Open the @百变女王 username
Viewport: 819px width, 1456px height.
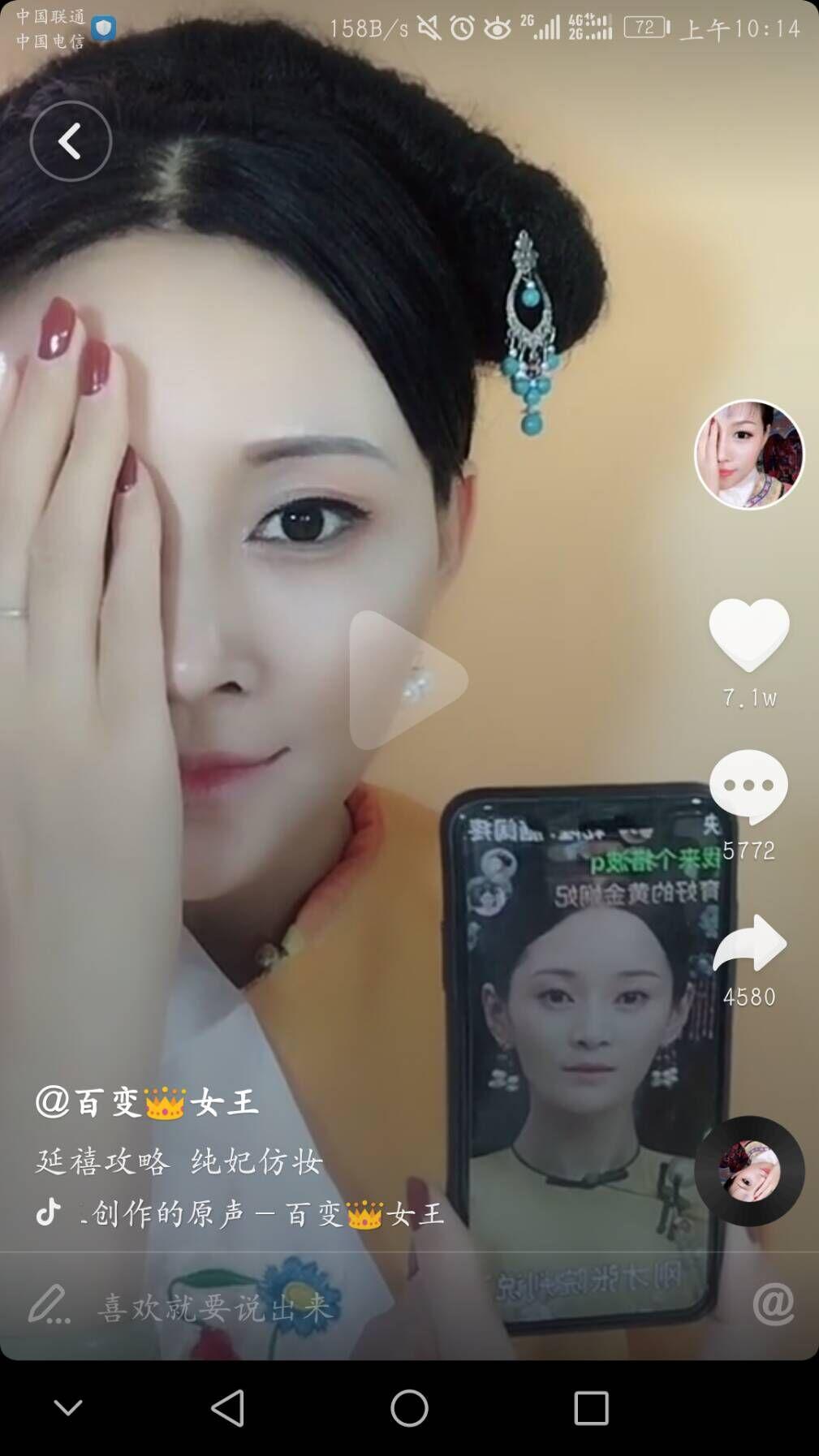147,1103
